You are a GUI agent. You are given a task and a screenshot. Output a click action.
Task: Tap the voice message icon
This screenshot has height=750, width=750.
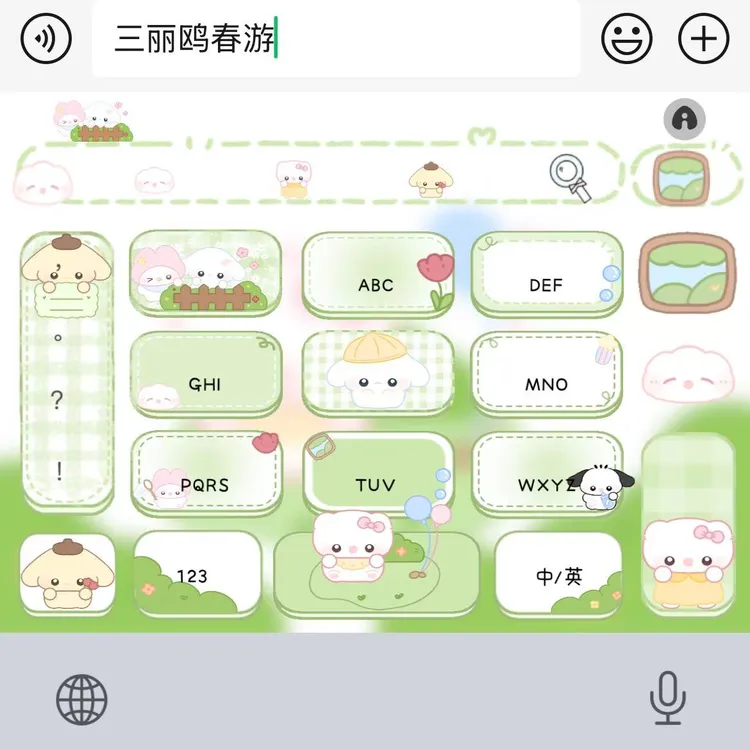(46, 38)
